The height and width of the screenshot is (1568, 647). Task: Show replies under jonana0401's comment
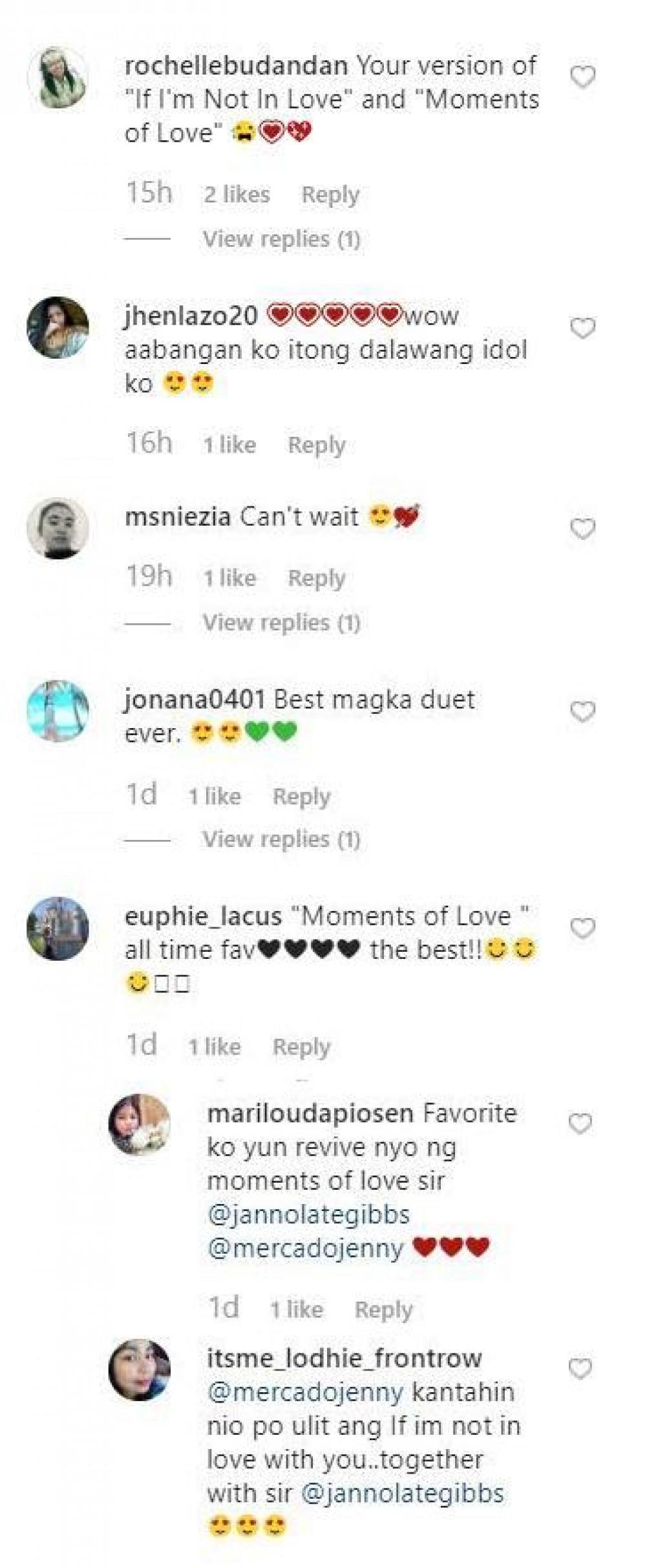point(281,839)
